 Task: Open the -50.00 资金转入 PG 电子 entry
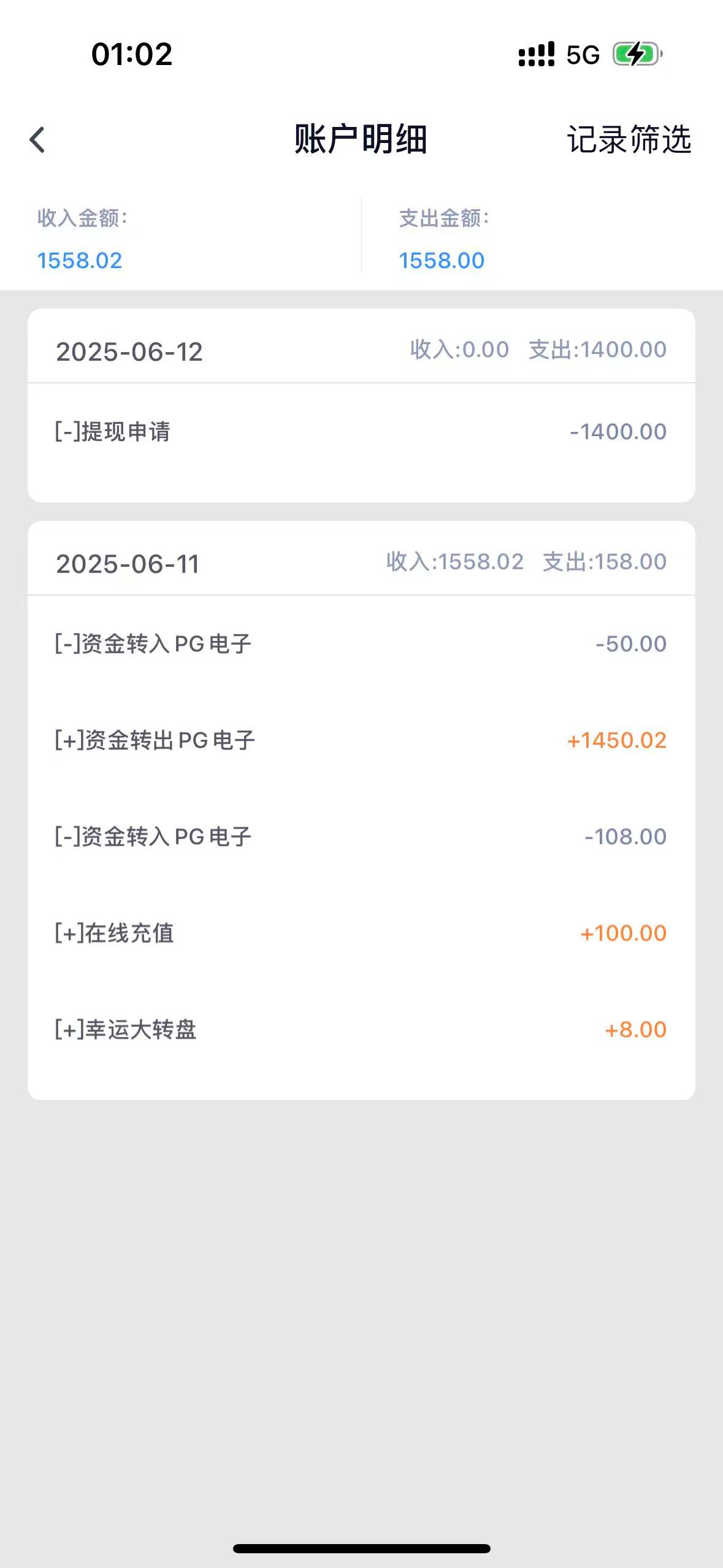click(361, 642)
